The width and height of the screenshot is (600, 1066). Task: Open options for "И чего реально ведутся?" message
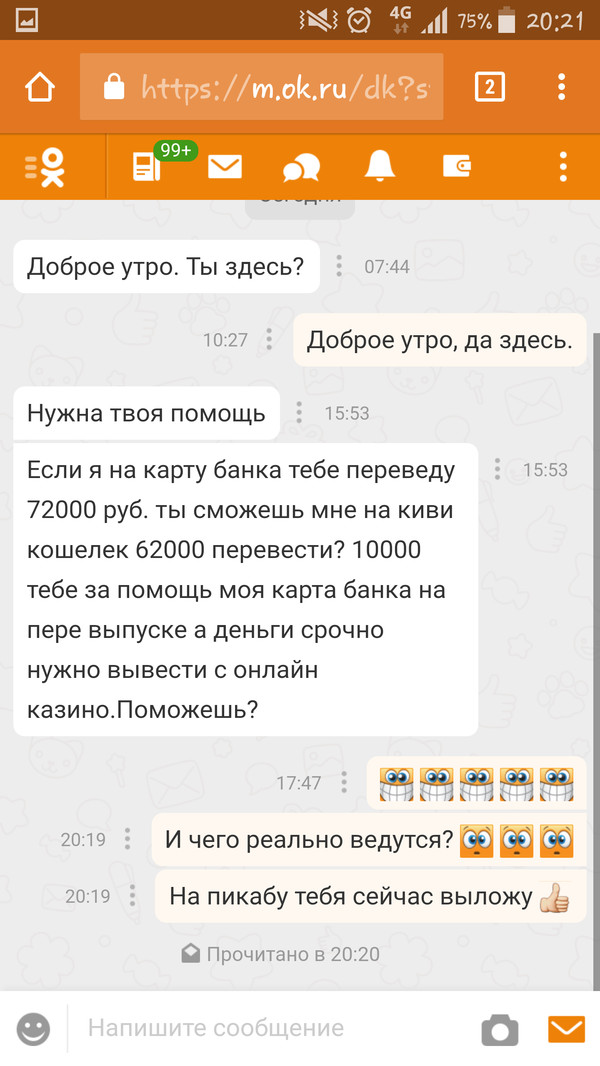[x=128, y=839]
